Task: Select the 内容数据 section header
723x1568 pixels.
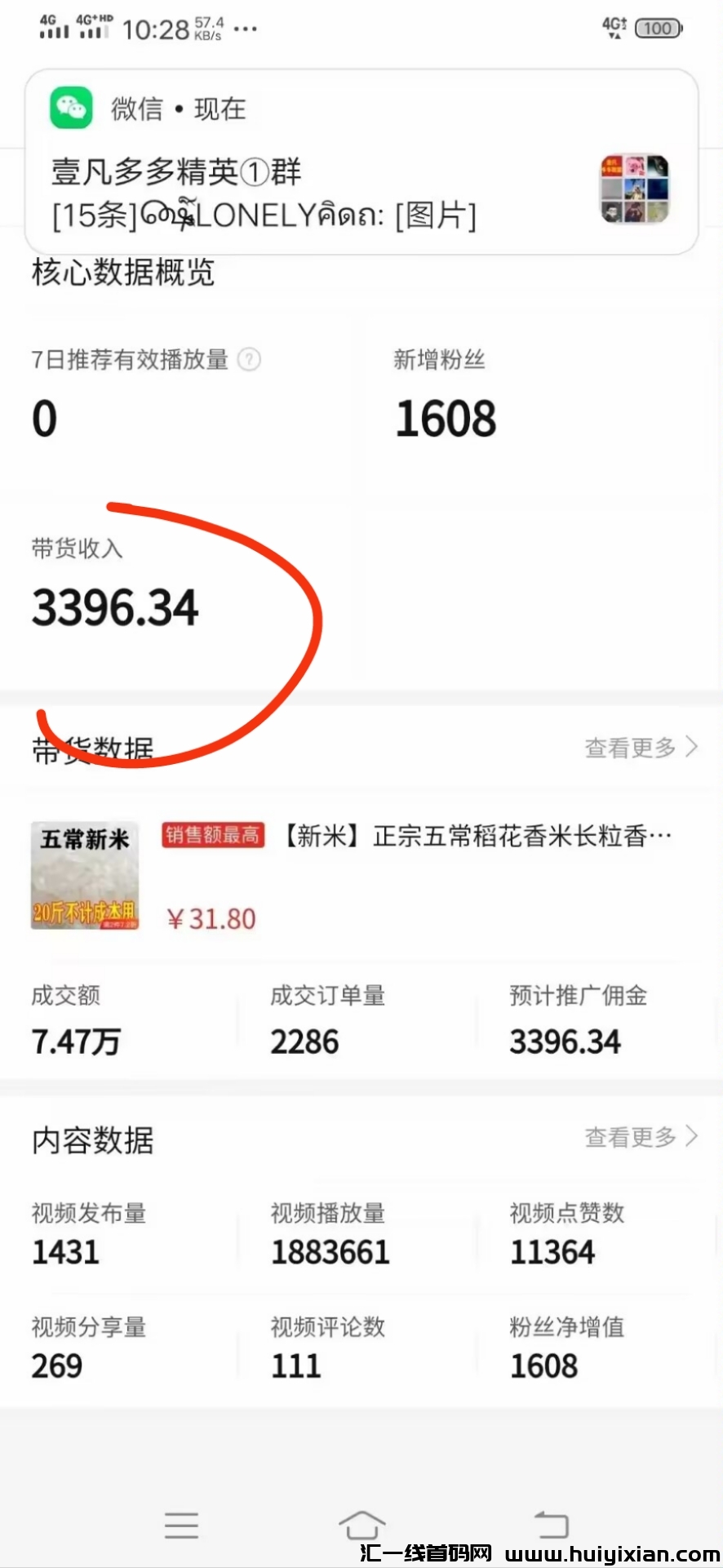Action: click(91, 1141)
